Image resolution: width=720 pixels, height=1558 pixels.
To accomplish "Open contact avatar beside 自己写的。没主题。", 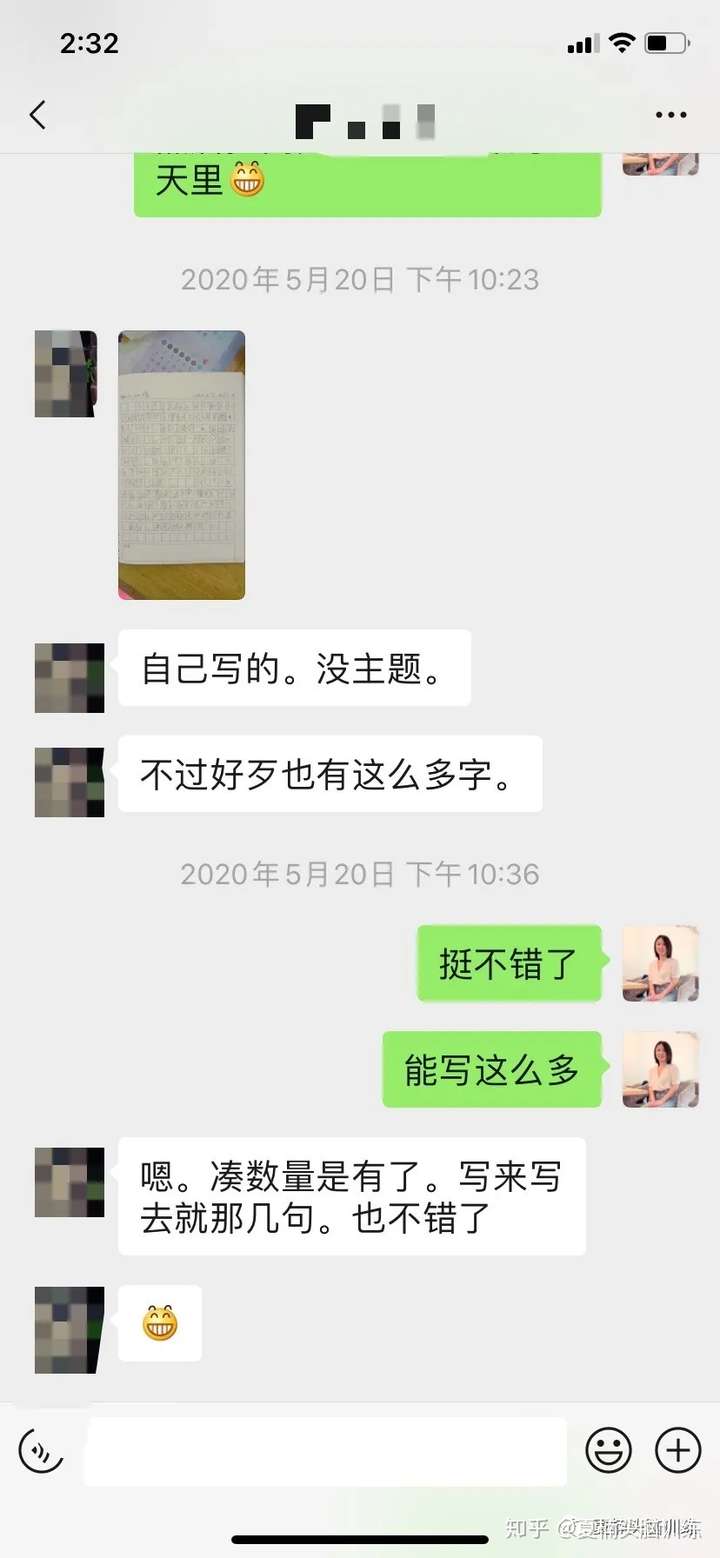I will click(69, 678).
